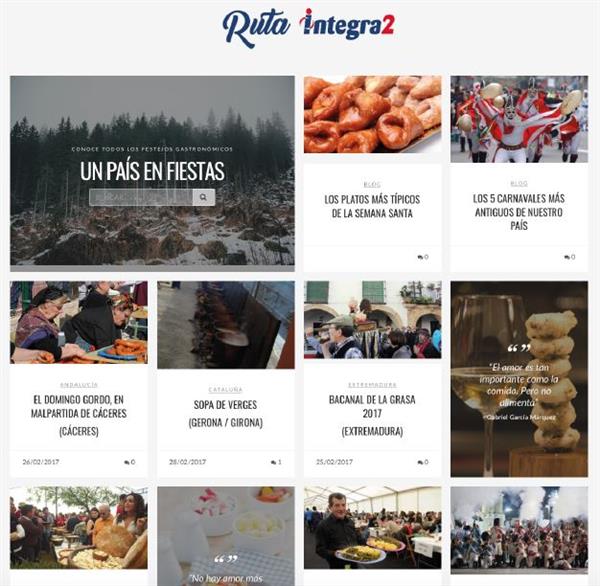The image size is (600, 586).
Task: Open Los 5 carnavales más antiguos article
Action: (518, 212)
